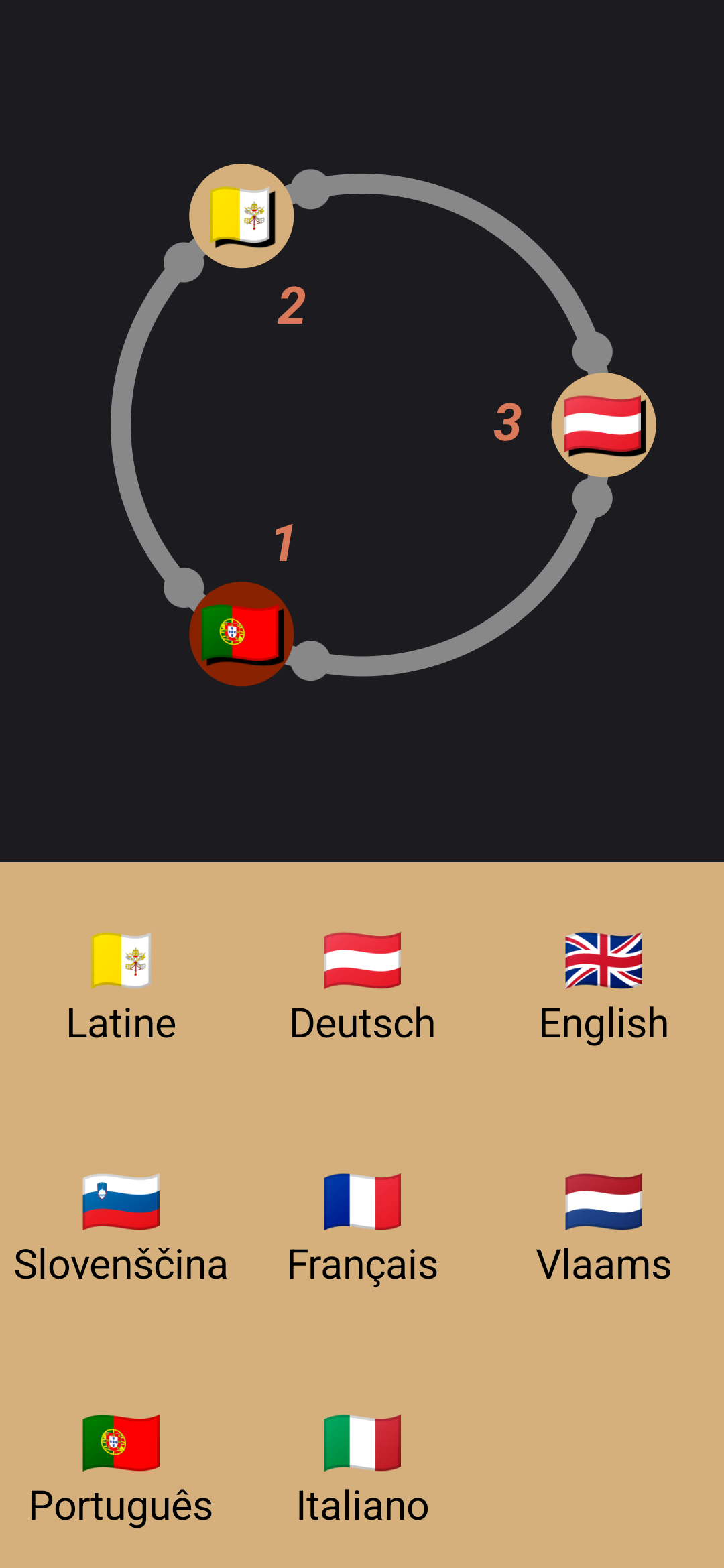Choose Vlaams language
724x1568 pixels.
[603, 1230]
